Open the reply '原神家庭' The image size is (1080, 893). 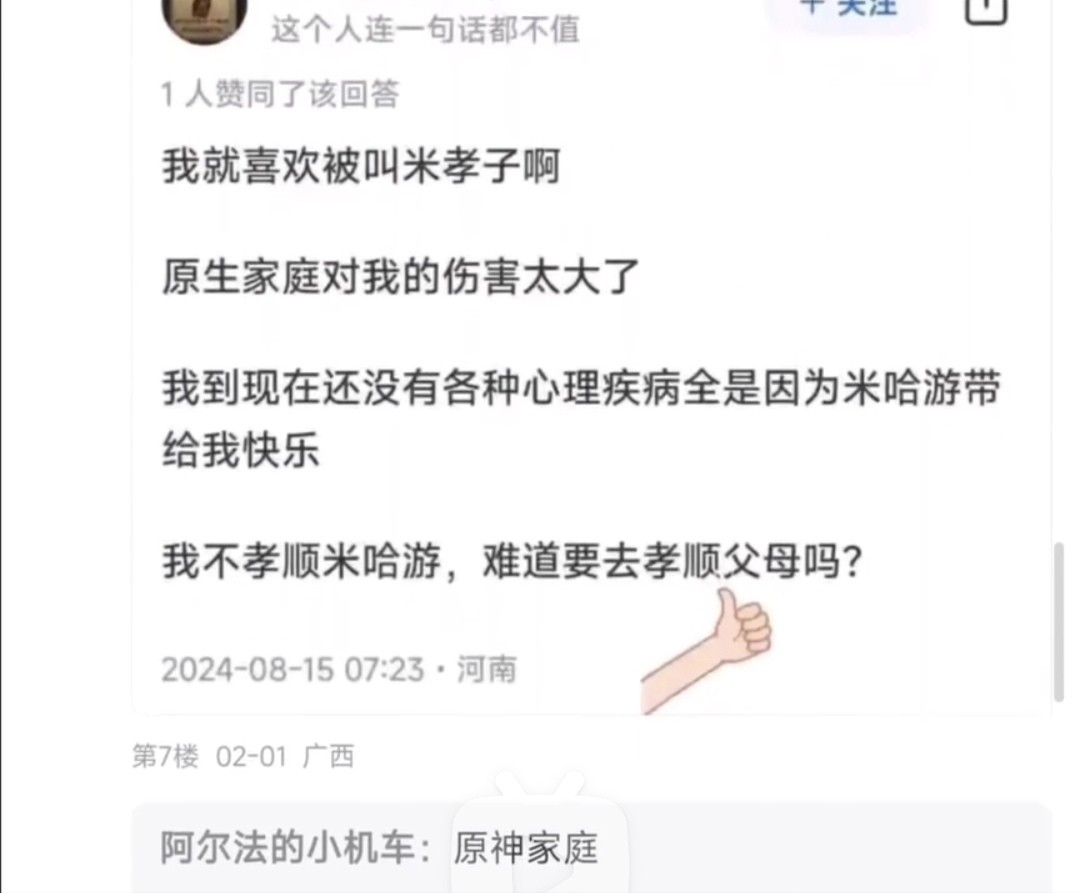click(526, 850)
